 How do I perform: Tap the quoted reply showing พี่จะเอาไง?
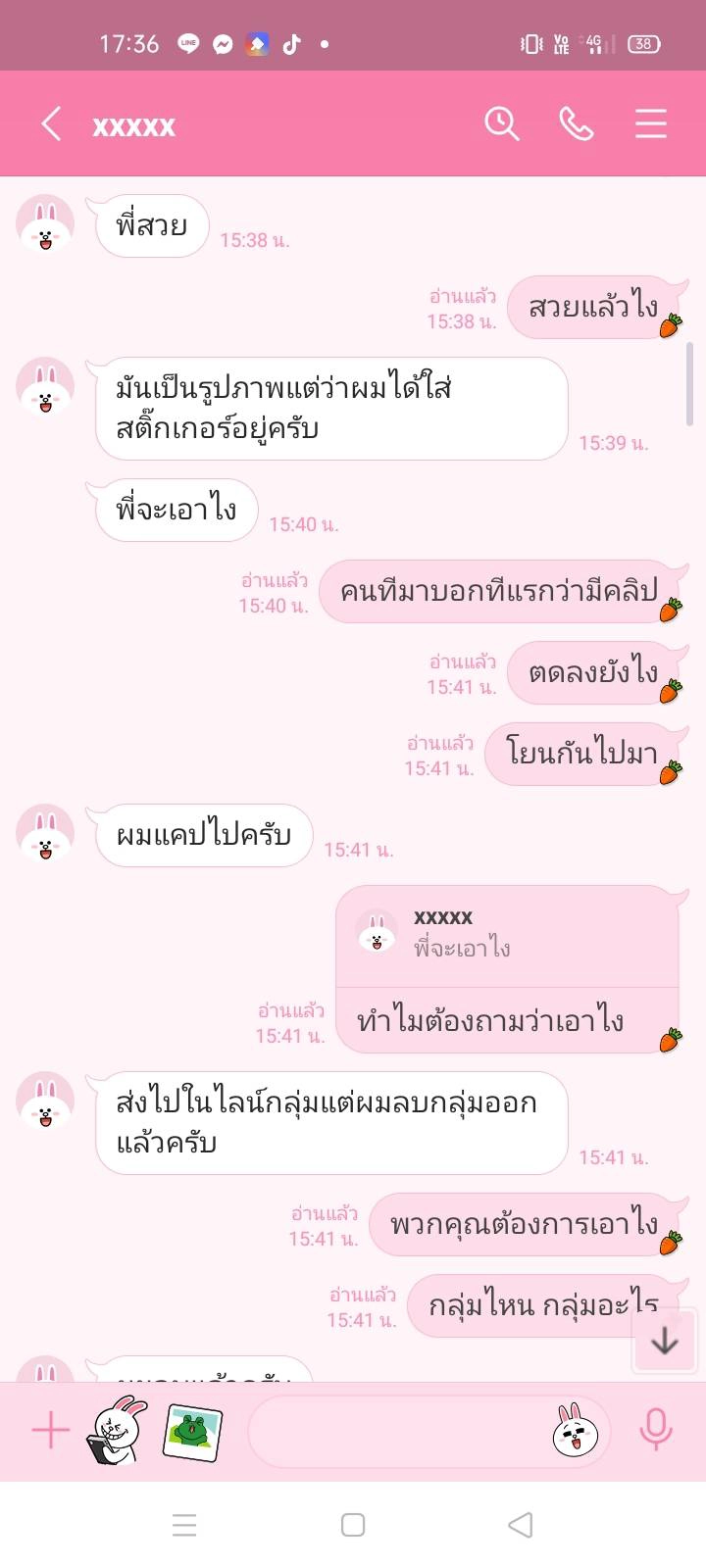(510, 931)
